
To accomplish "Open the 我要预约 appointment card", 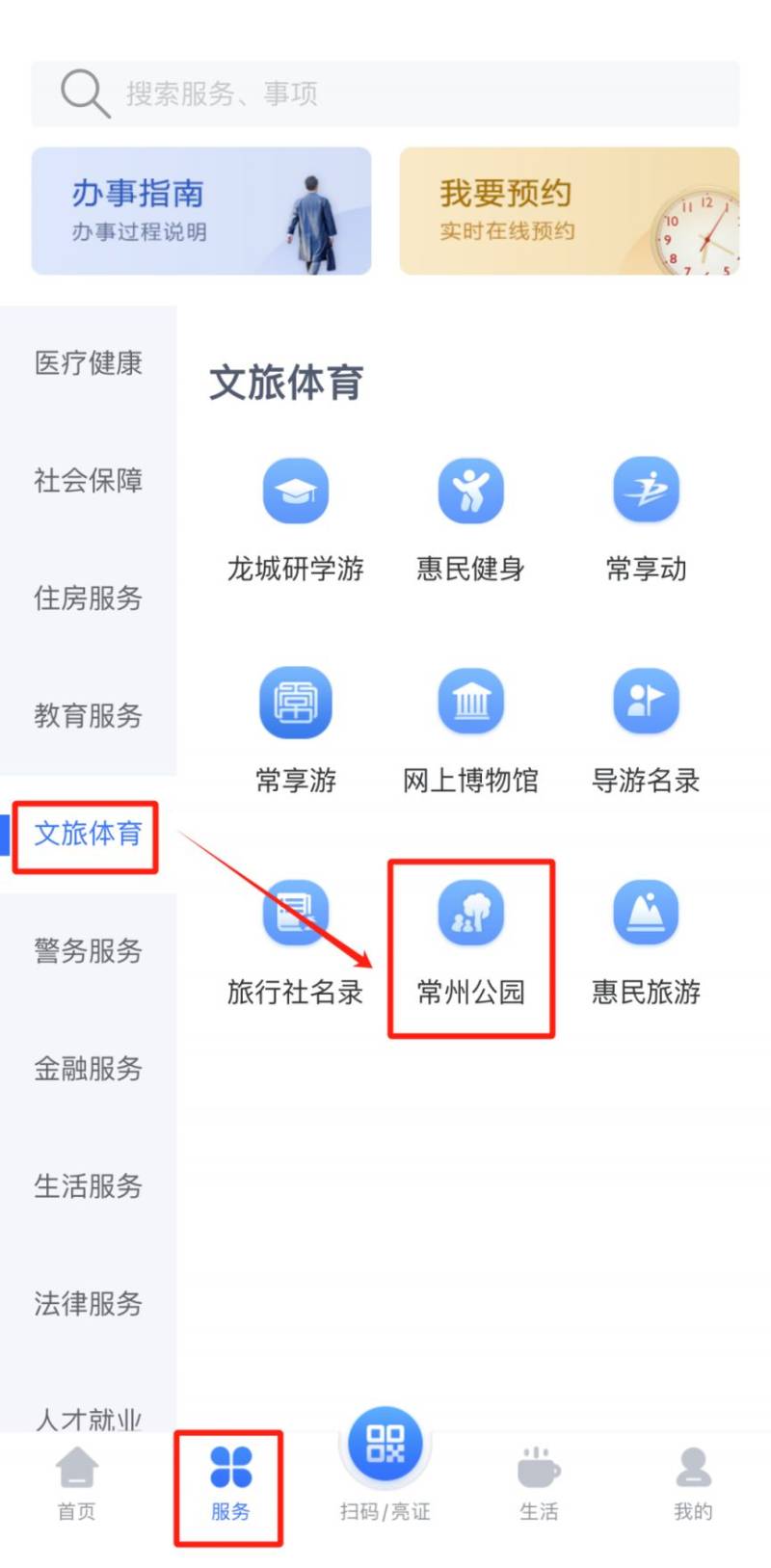I will pyautogui.click(x=569, y=210).
